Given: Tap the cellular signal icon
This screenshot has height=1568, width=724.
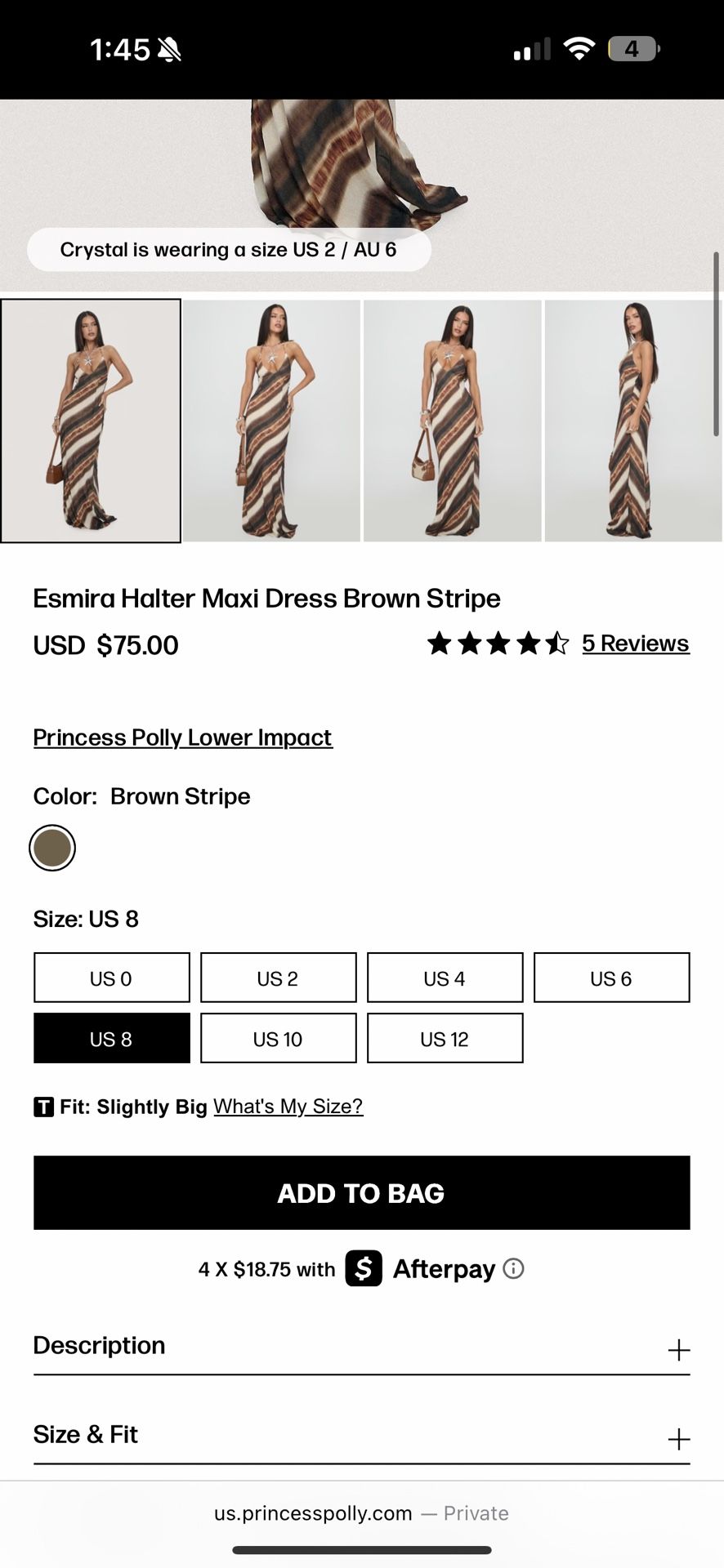Looking at the screenshot, I should [x=531, y=48].
